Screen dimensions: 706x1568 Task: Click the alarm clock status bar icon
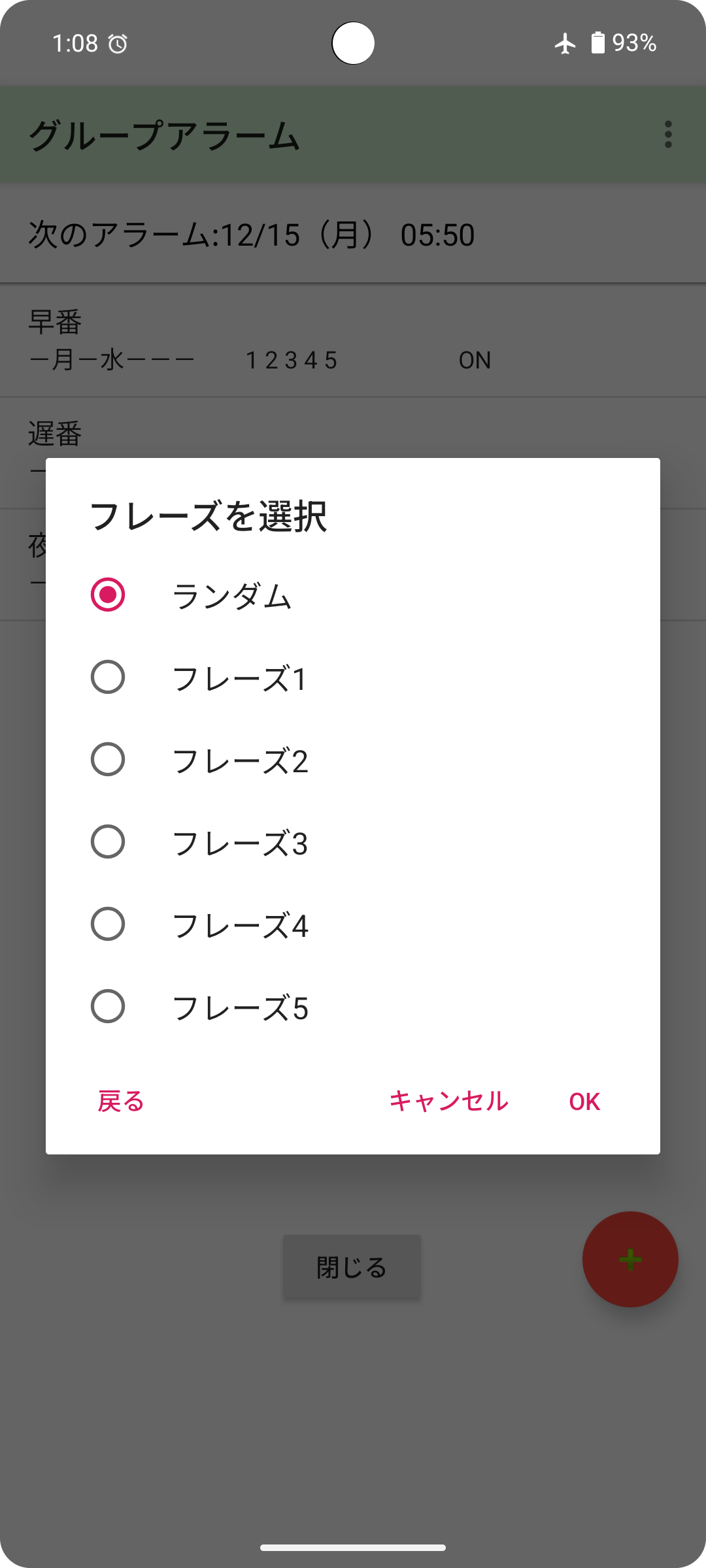pyautogui.click(x=115, y=43)
